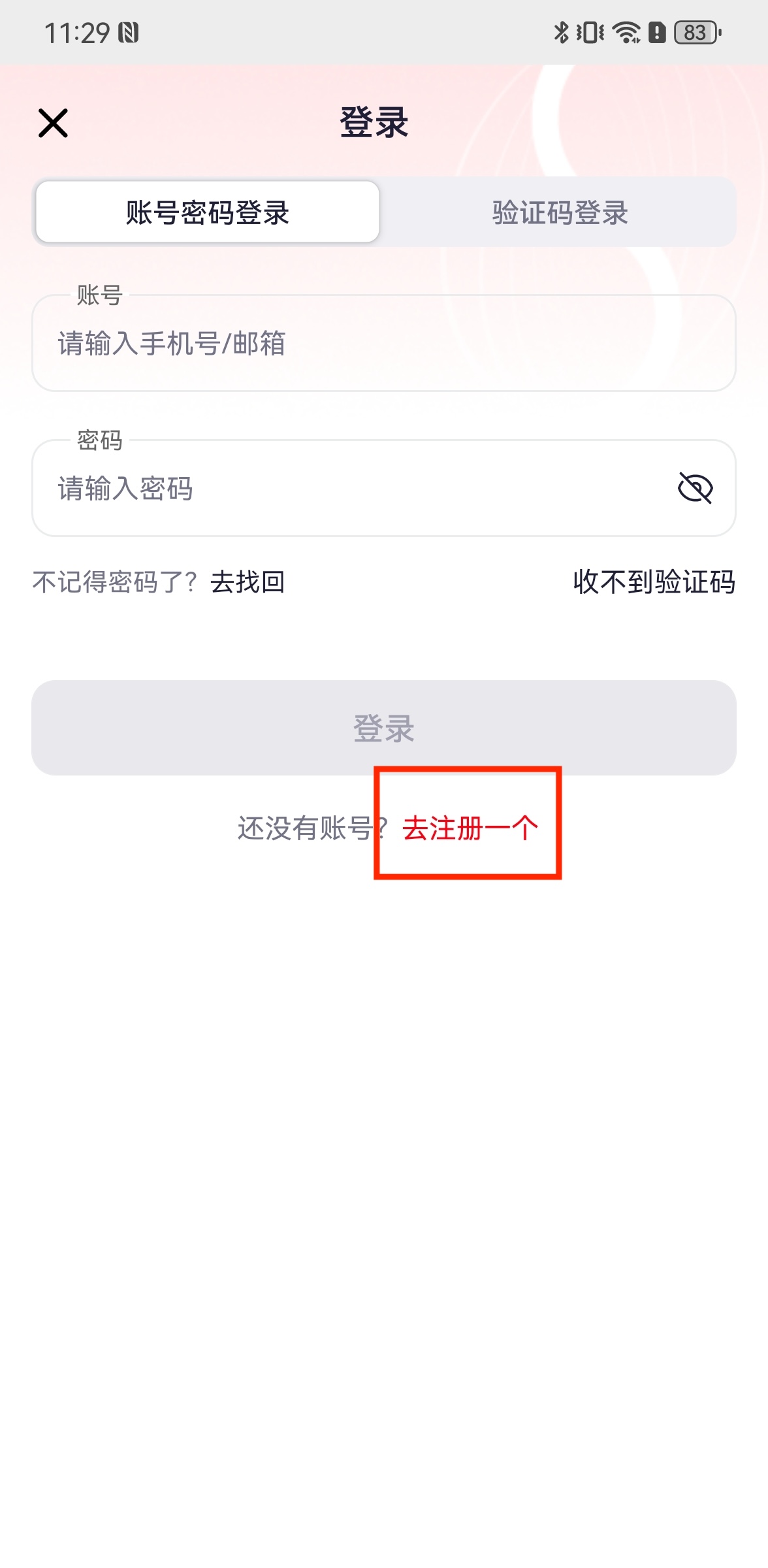Select the 账号密码登录 tab
Viewport: 768px width, 1568px height.
207,212
